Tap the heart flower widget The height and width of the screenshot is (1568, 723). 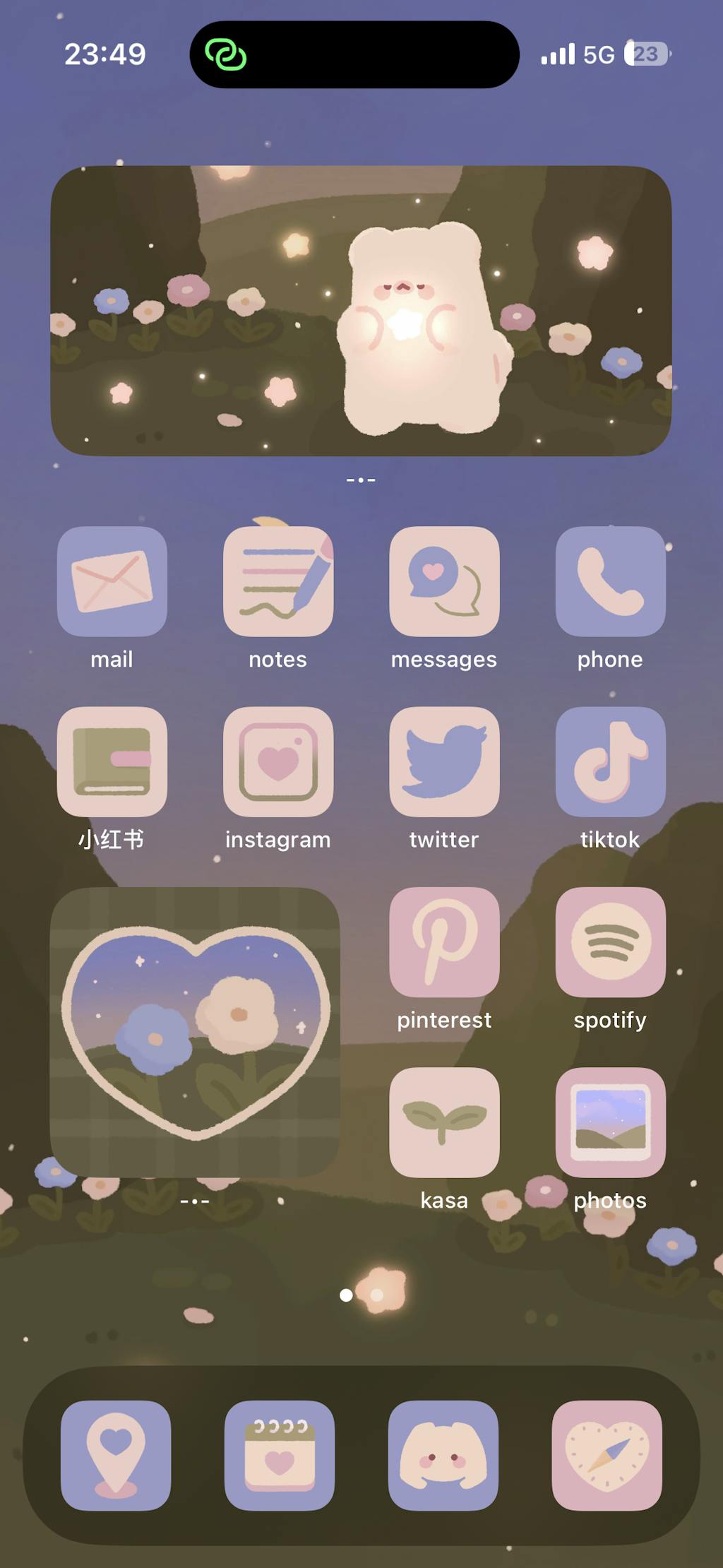[x=195, y=1031]
